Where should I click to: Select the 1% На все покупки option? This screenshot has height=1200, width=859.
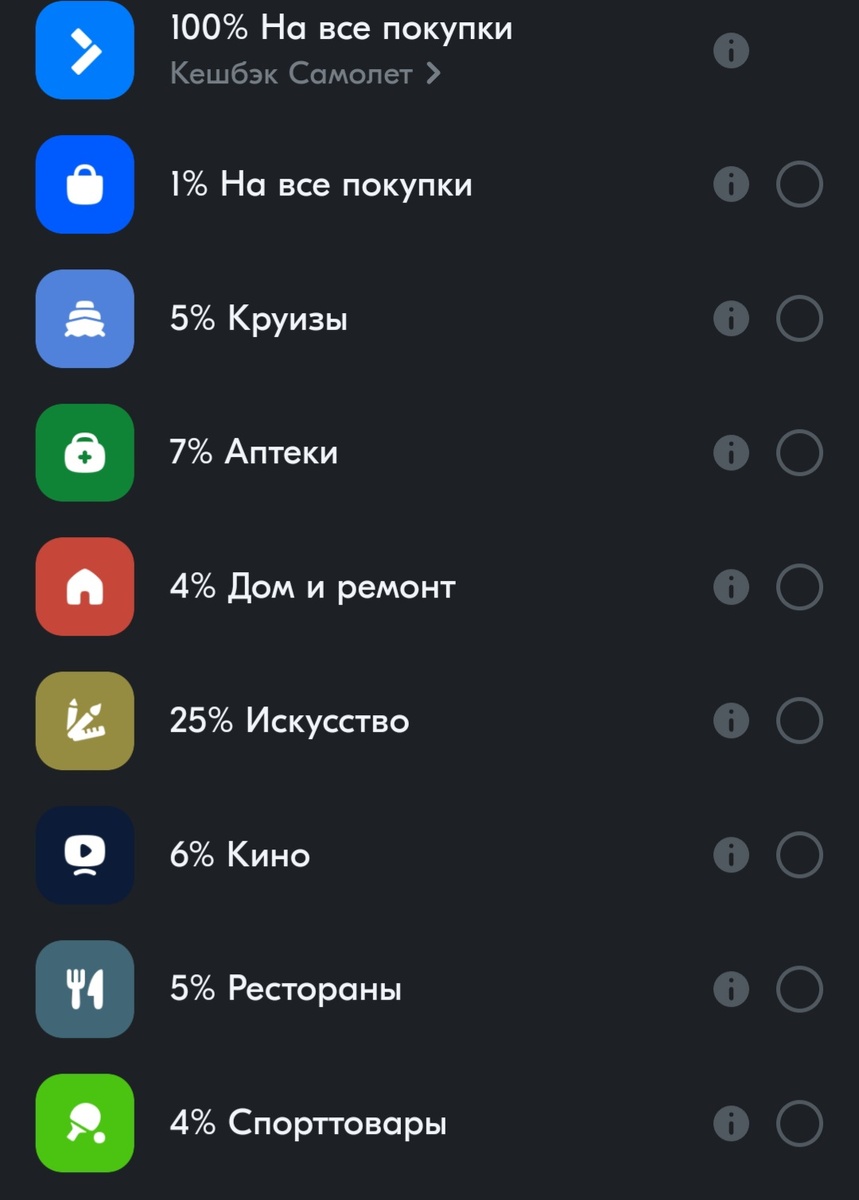coord(799,184)
